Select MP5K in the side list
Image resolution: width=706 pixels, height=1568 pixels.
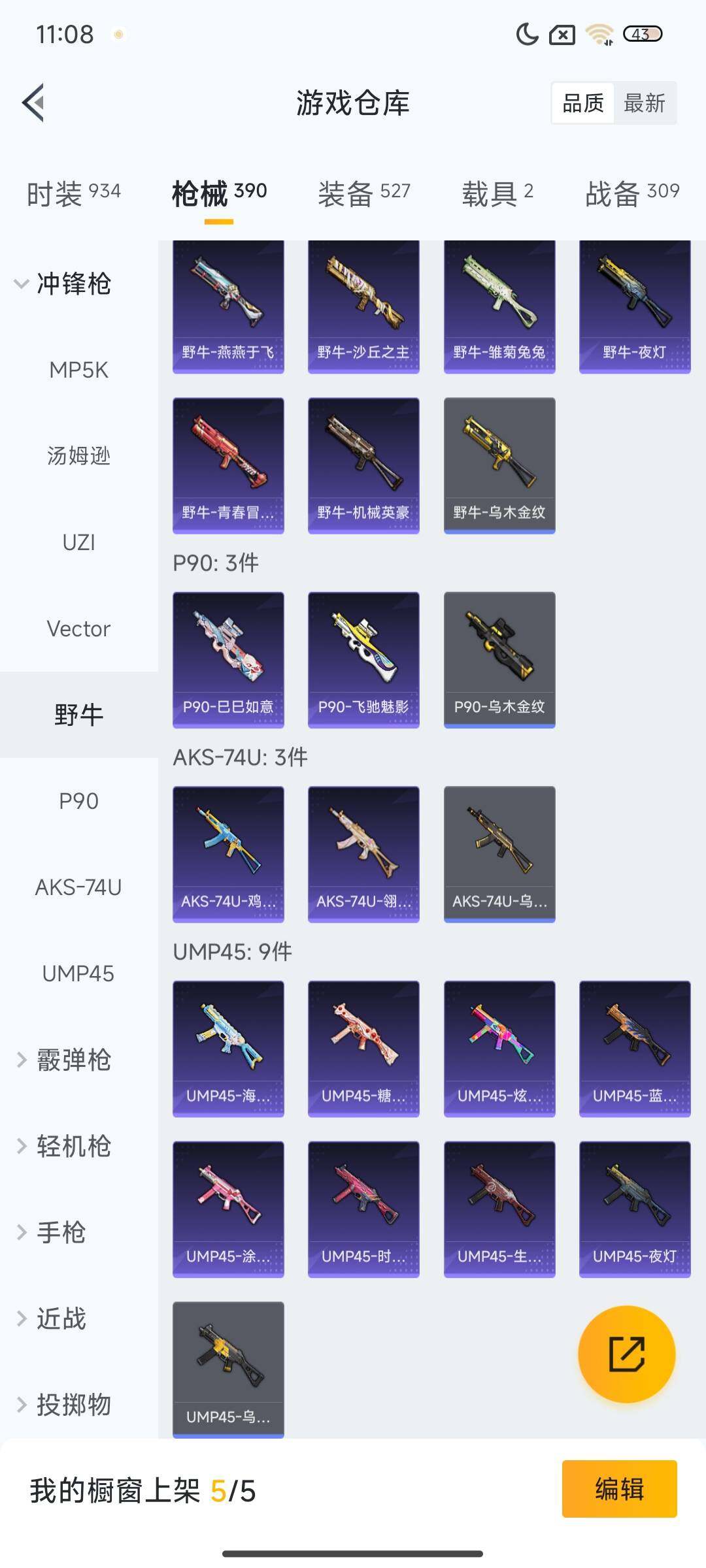point(78,370)
